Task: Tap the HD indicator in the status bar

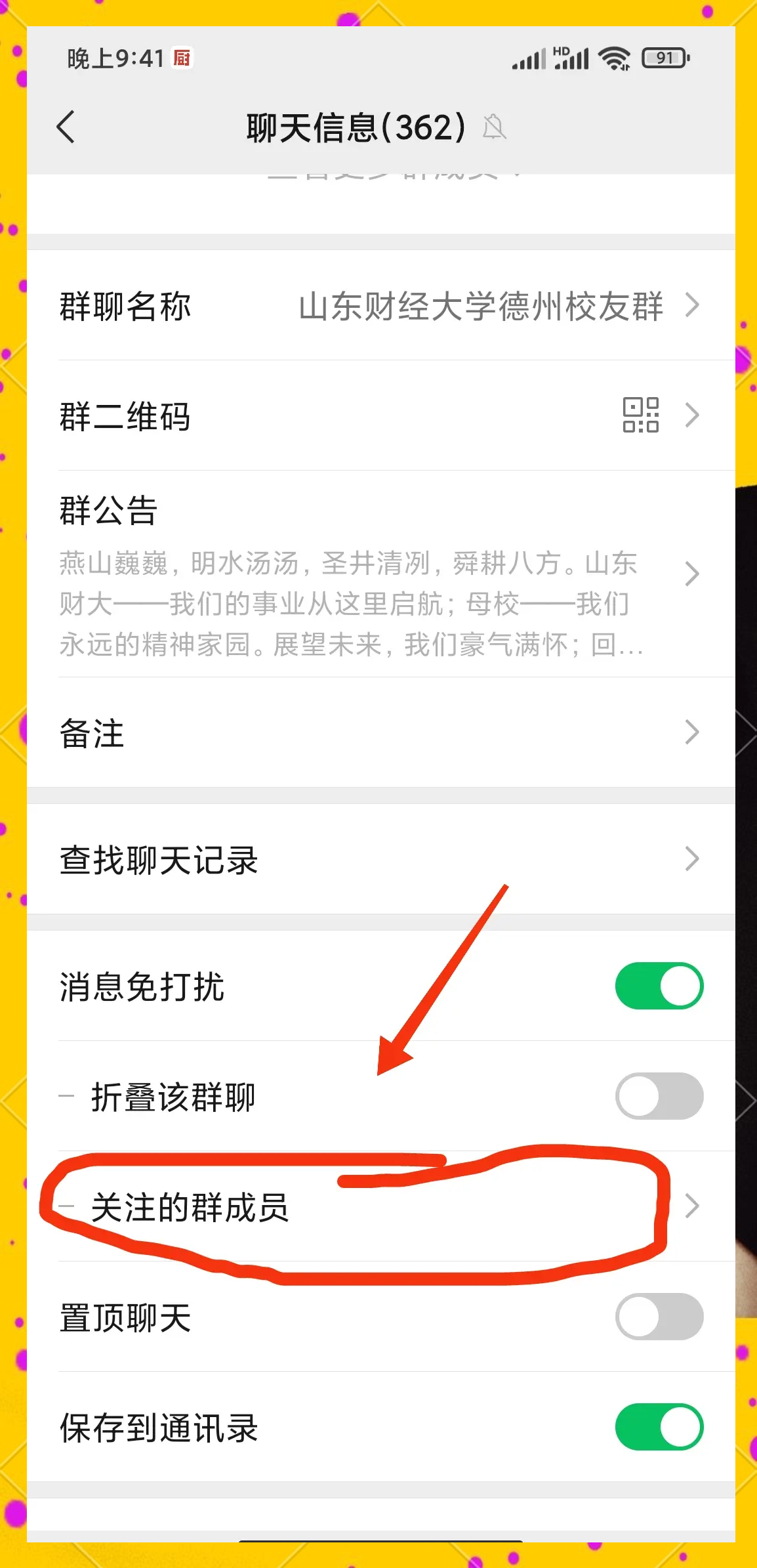Action: [561, 51]
